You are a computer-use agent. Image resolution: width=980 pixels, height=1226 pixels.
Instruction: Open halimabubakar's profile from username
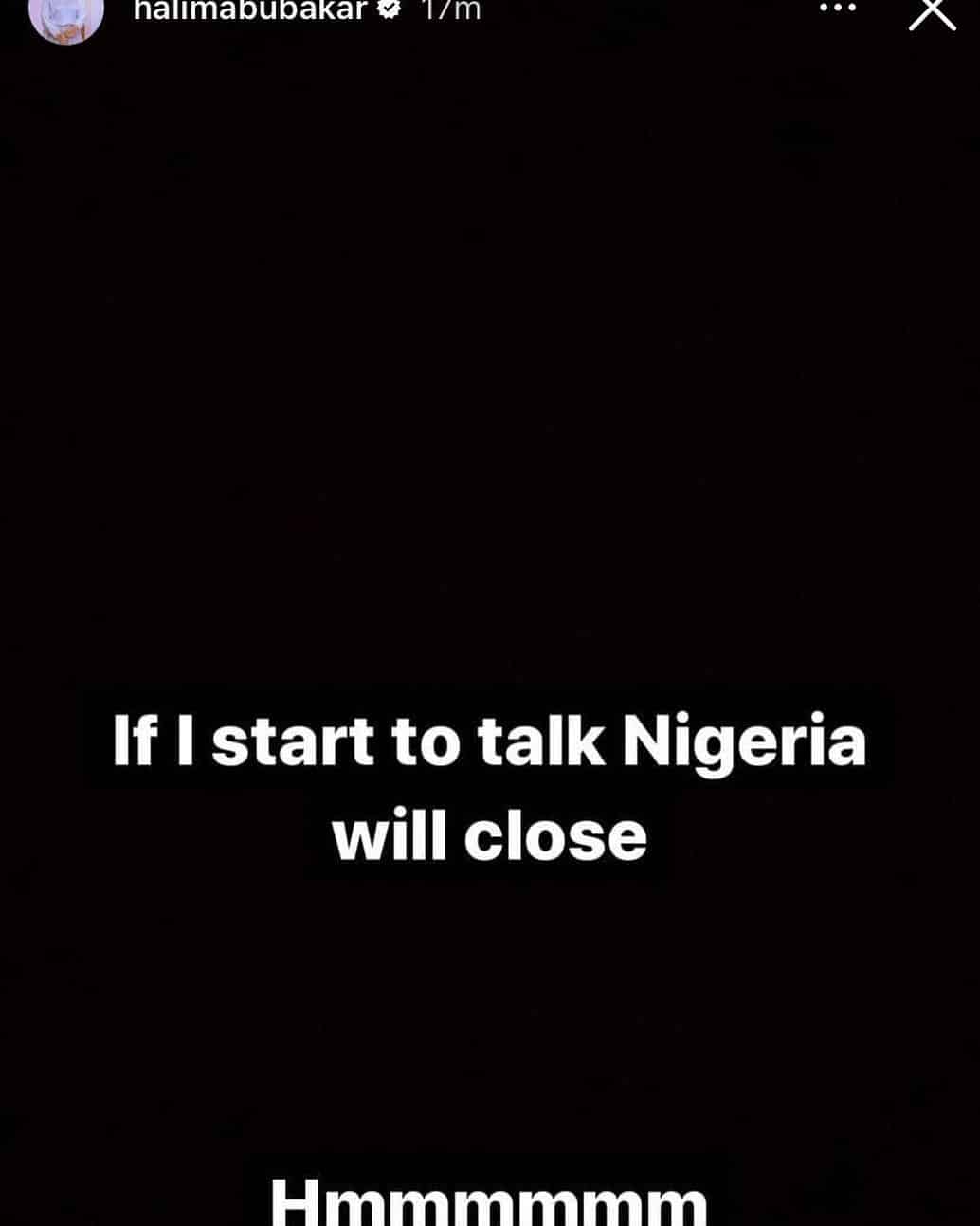(249, 10)
